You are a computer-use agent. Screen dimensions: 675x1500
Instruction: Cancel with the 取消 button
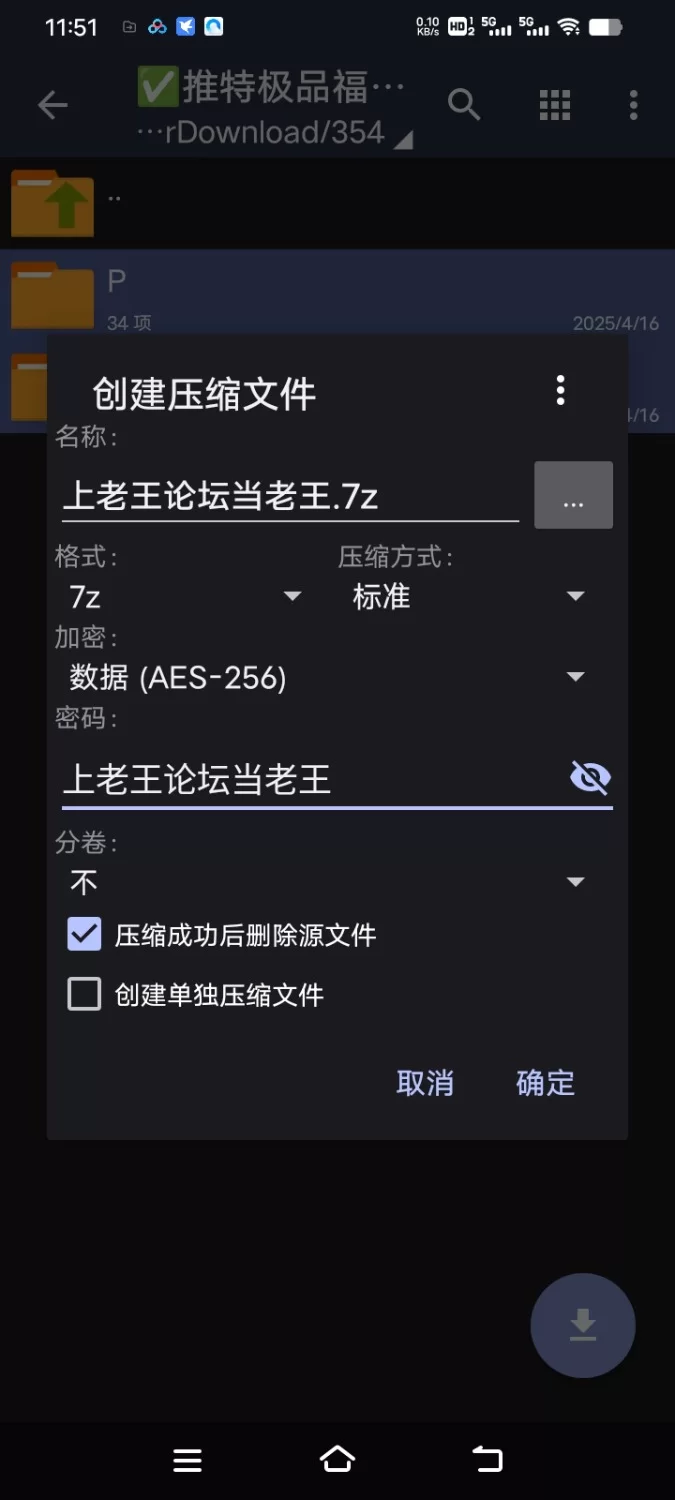tap(425, 1083)
